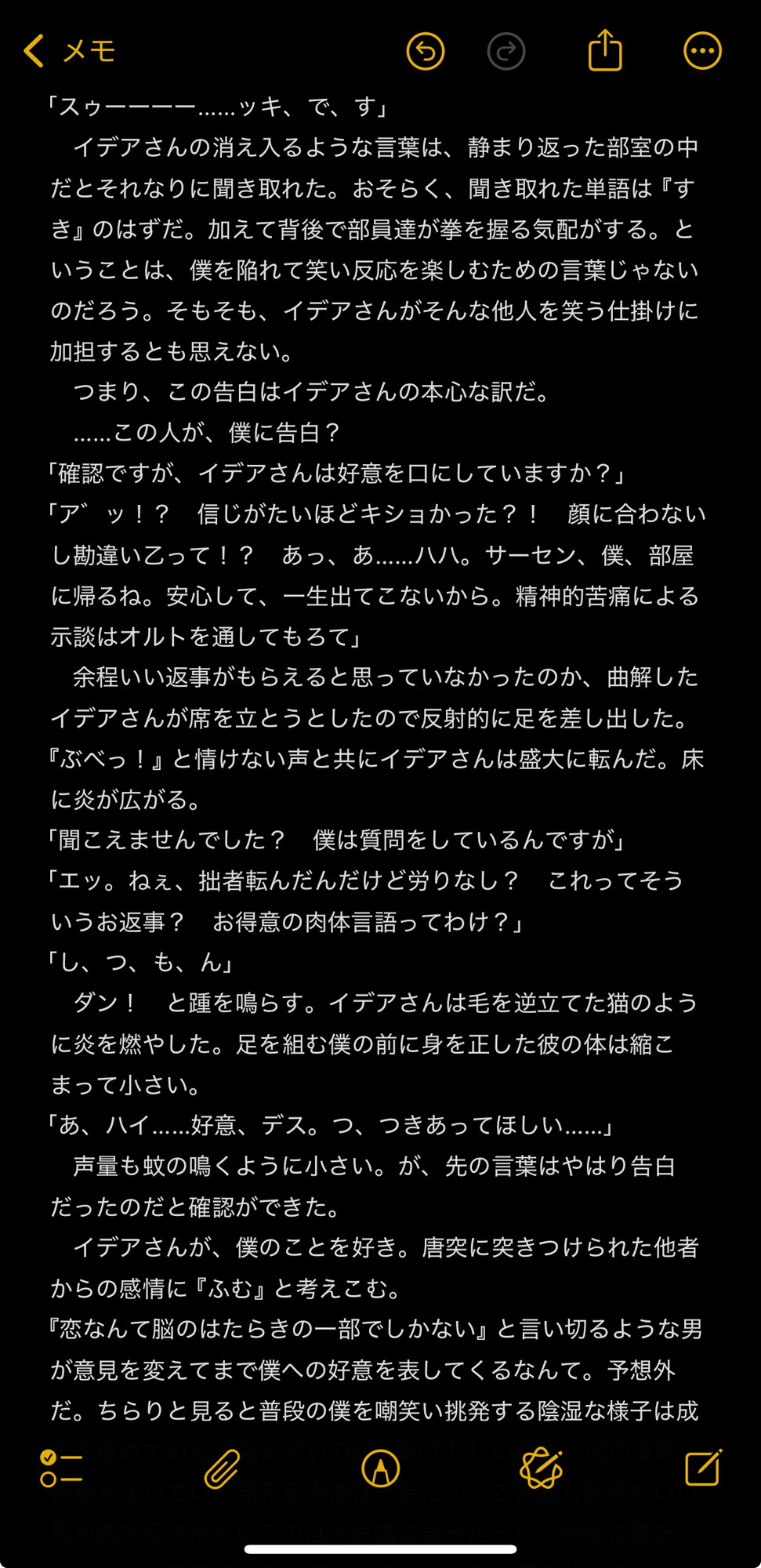Open the more options menu
The width and height of the screenshot is (761, 1568).
point(702,51)
